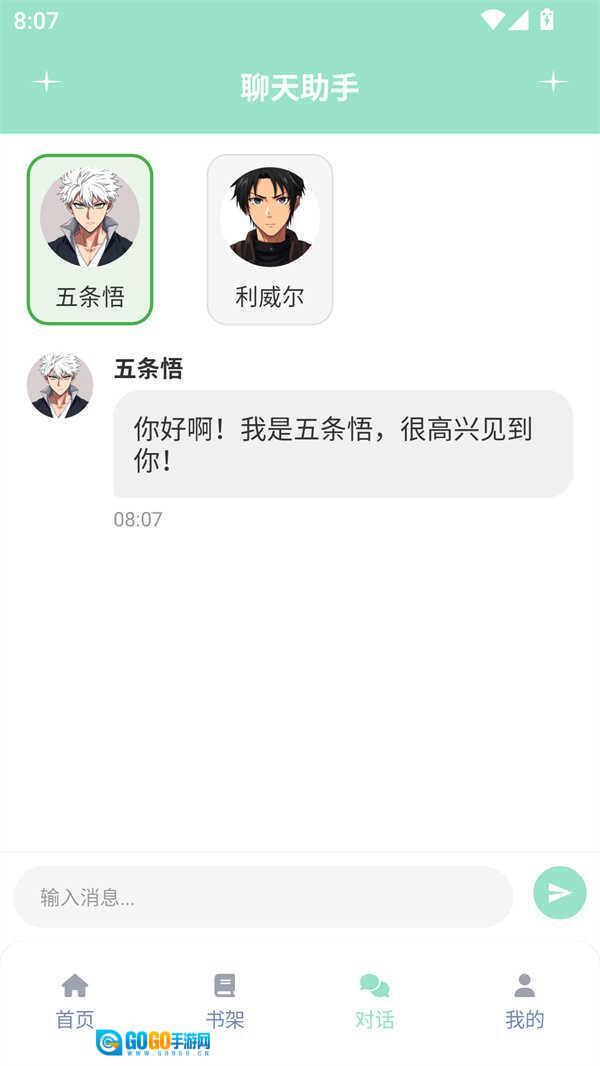Send the message with the paper plane
The height and width of the screenshot is (1066, 600).
click(559, 893)
